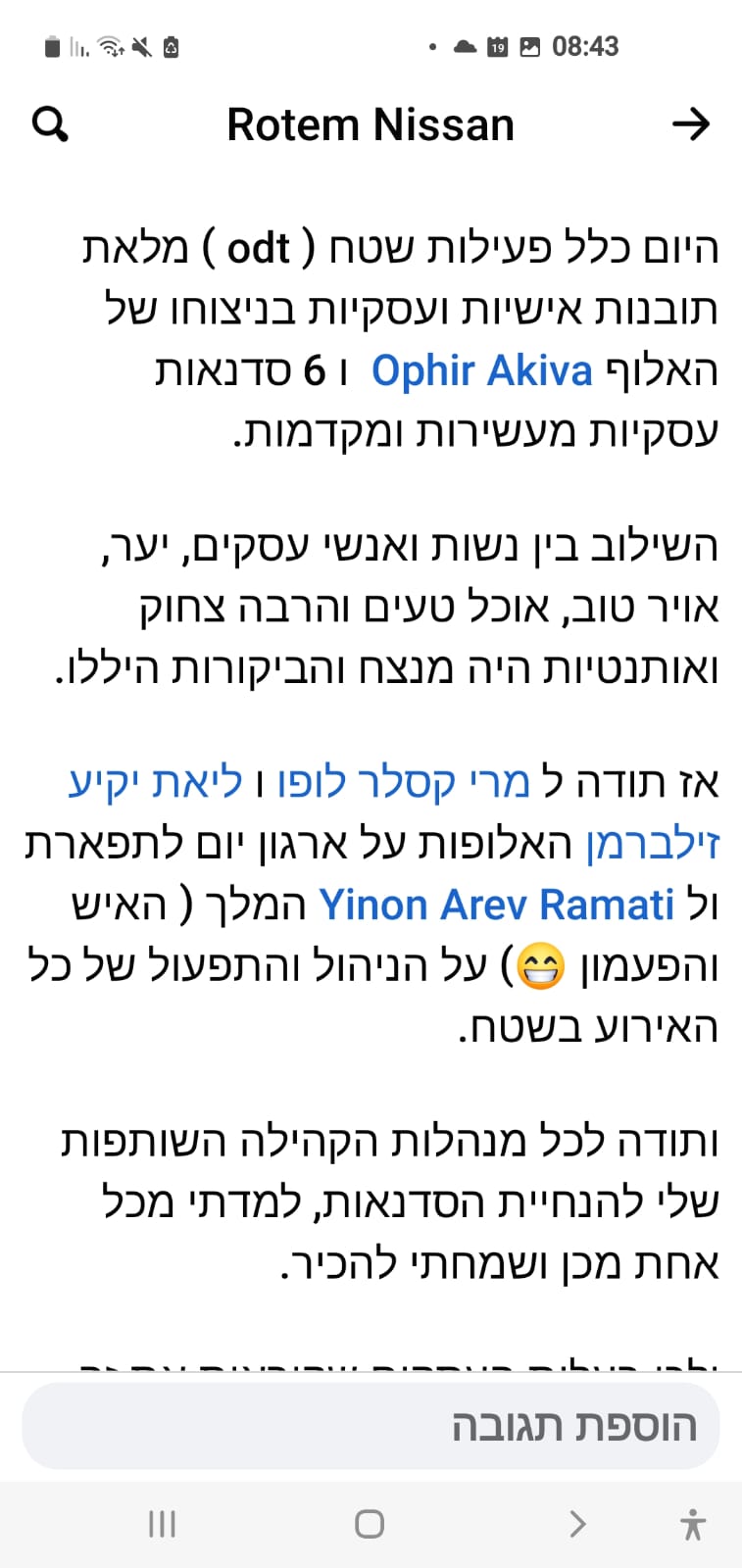Open recent apps from navigation bar
This screenshot has width=742, height=1568.
click(162, 1524)
